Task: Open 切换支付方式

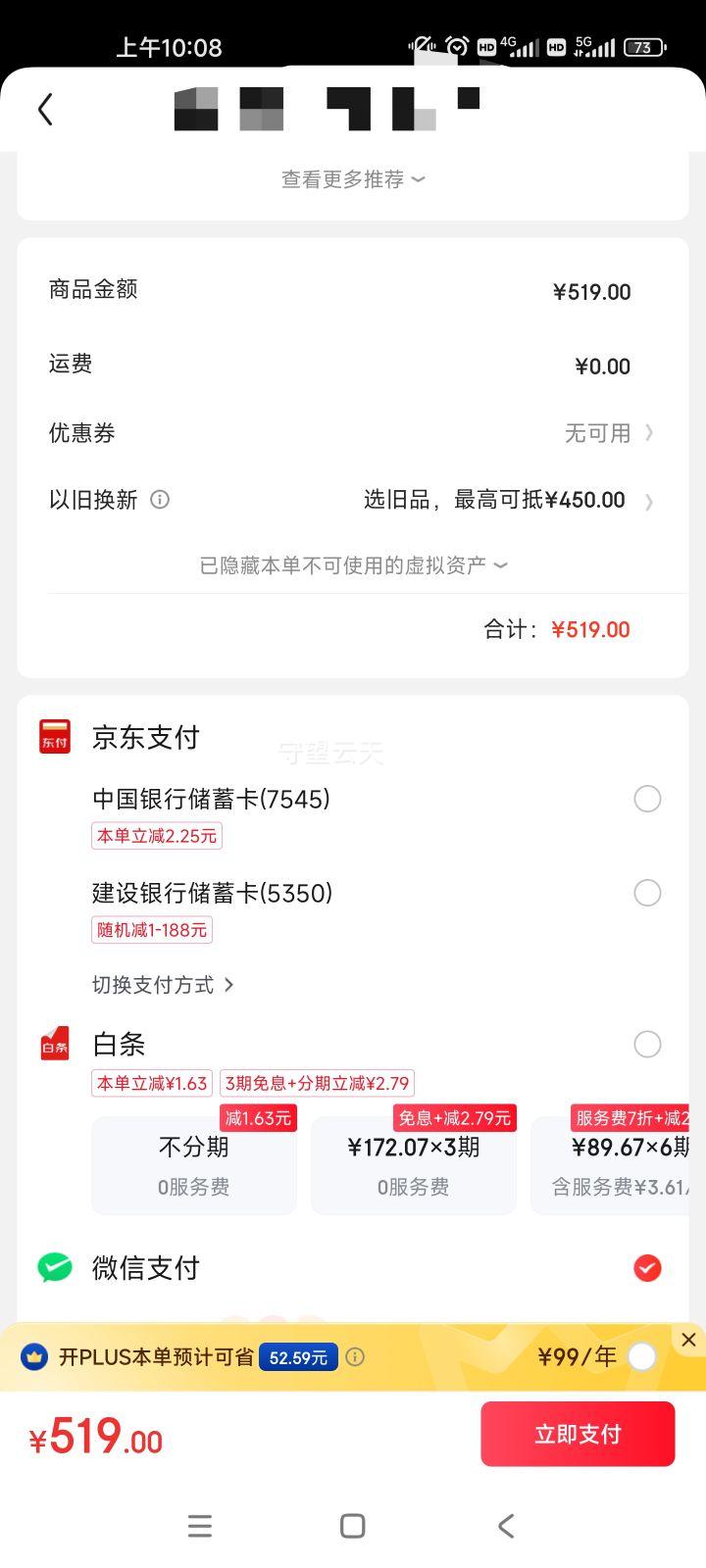Action: [x=163, y=985]
